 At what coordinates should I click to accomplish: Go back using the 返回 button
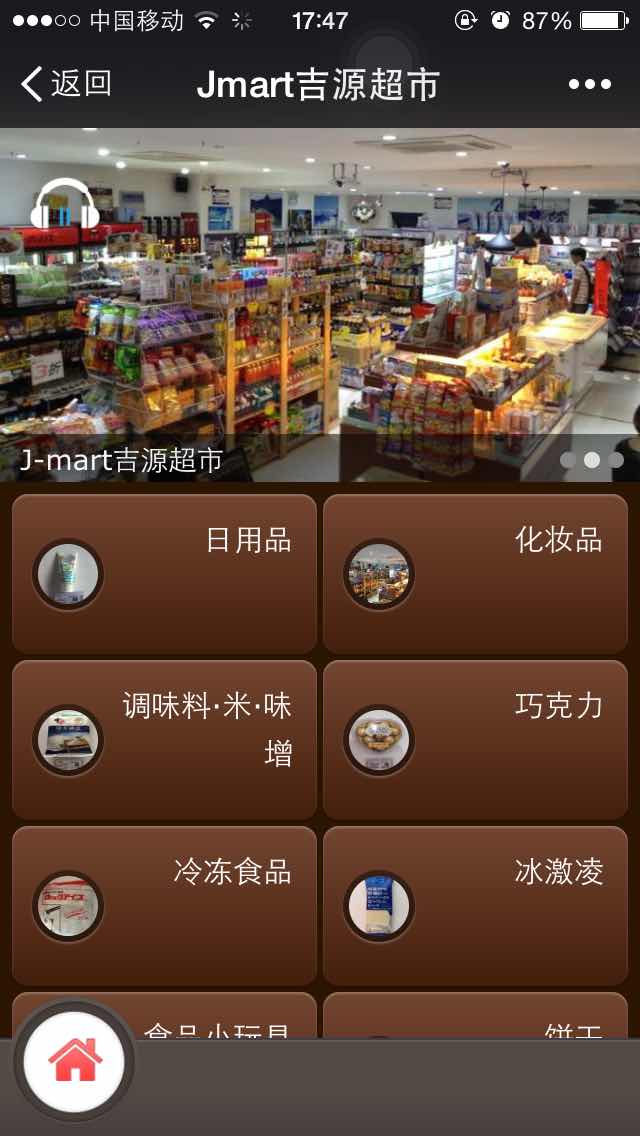pos(66,84)
